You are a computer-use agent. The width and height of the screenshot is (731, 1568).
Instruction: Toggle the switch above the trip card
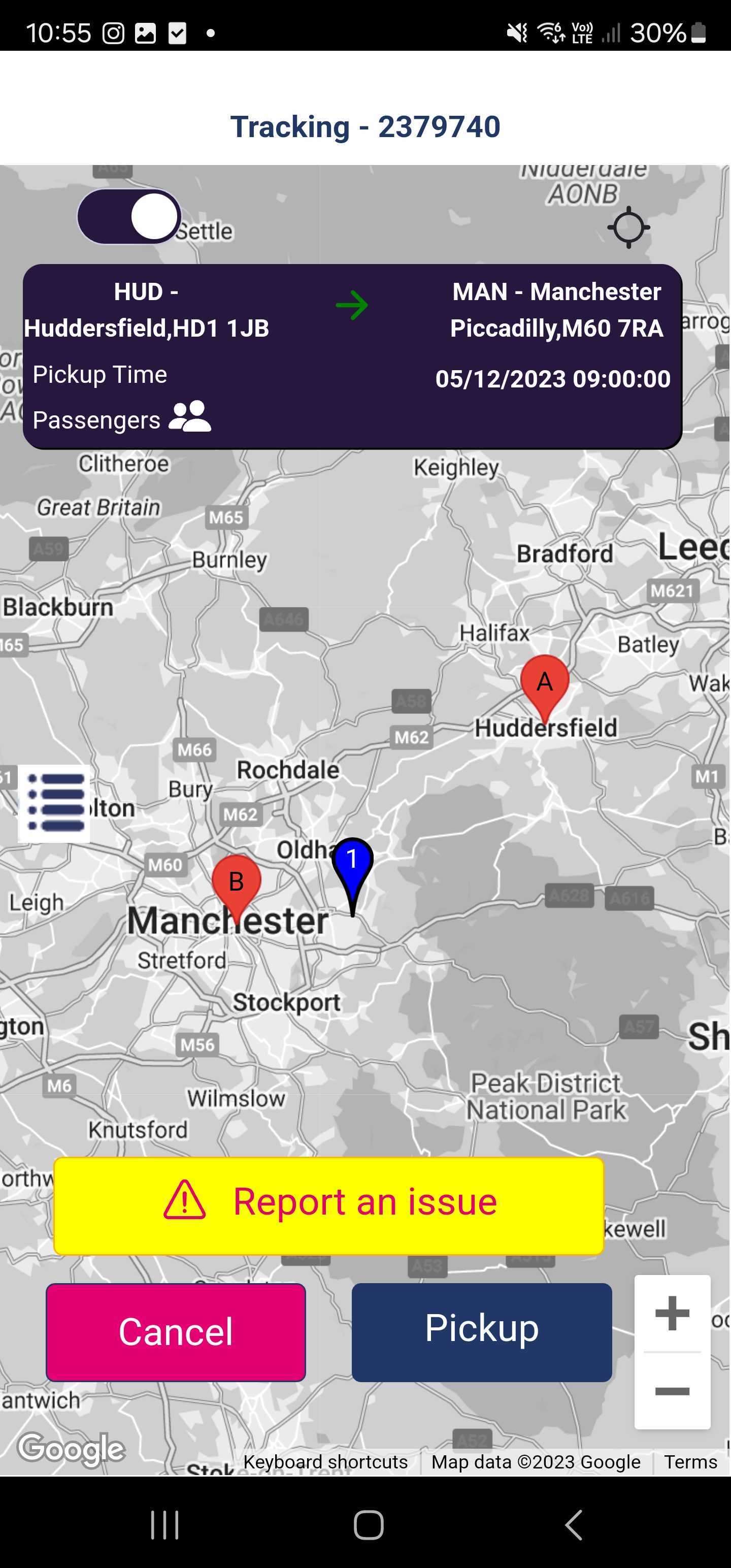click(129, 217)
